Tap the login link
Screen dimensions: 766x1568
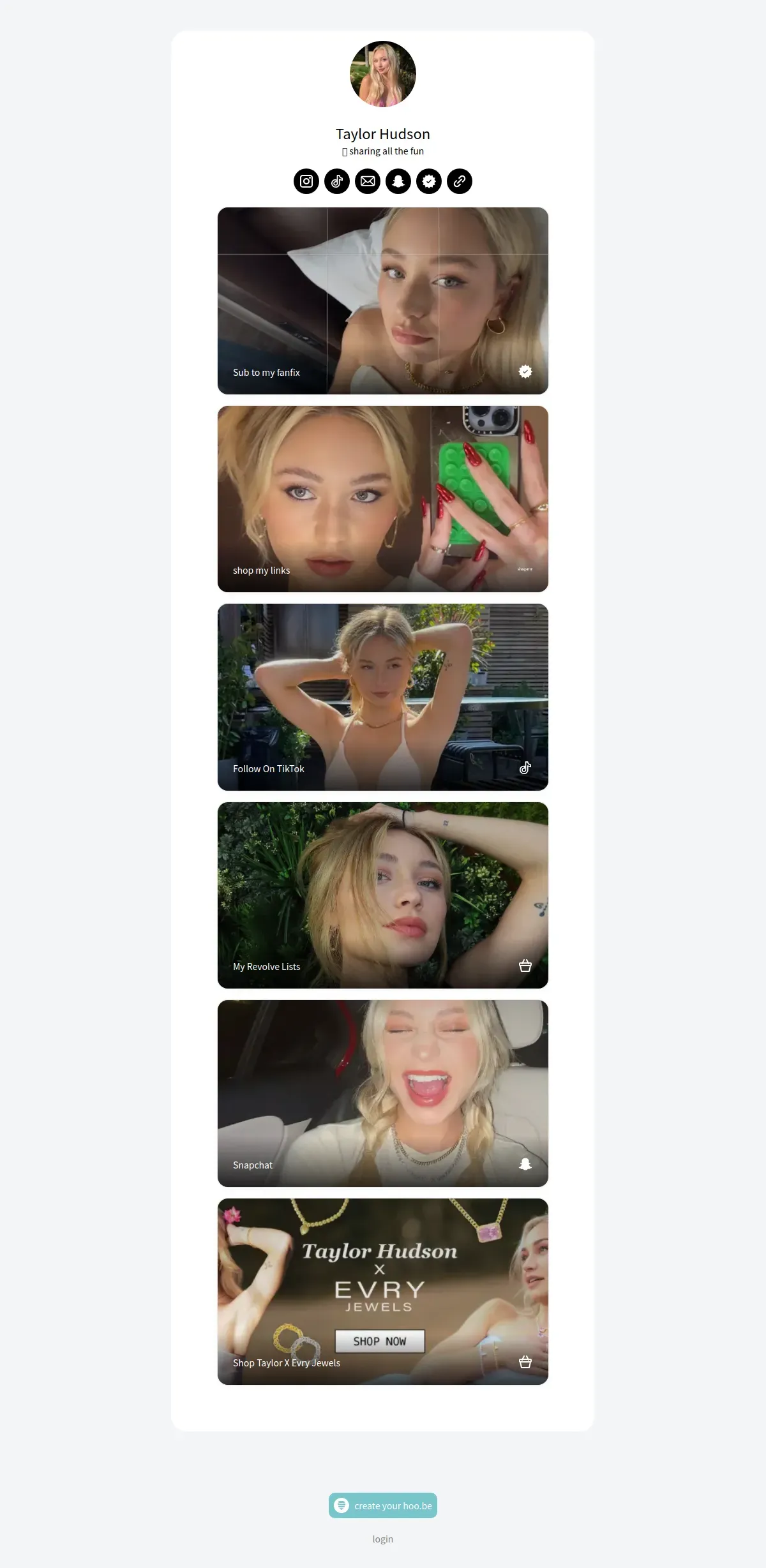(383, 1539)
